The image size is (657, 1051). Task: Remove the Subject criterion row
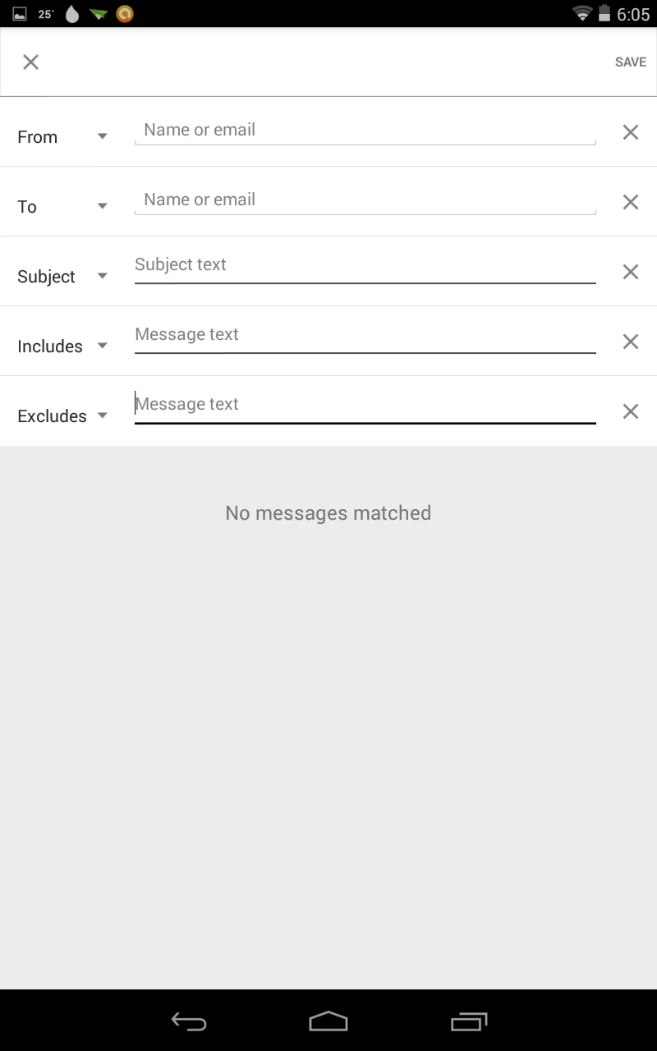[630, 272]
